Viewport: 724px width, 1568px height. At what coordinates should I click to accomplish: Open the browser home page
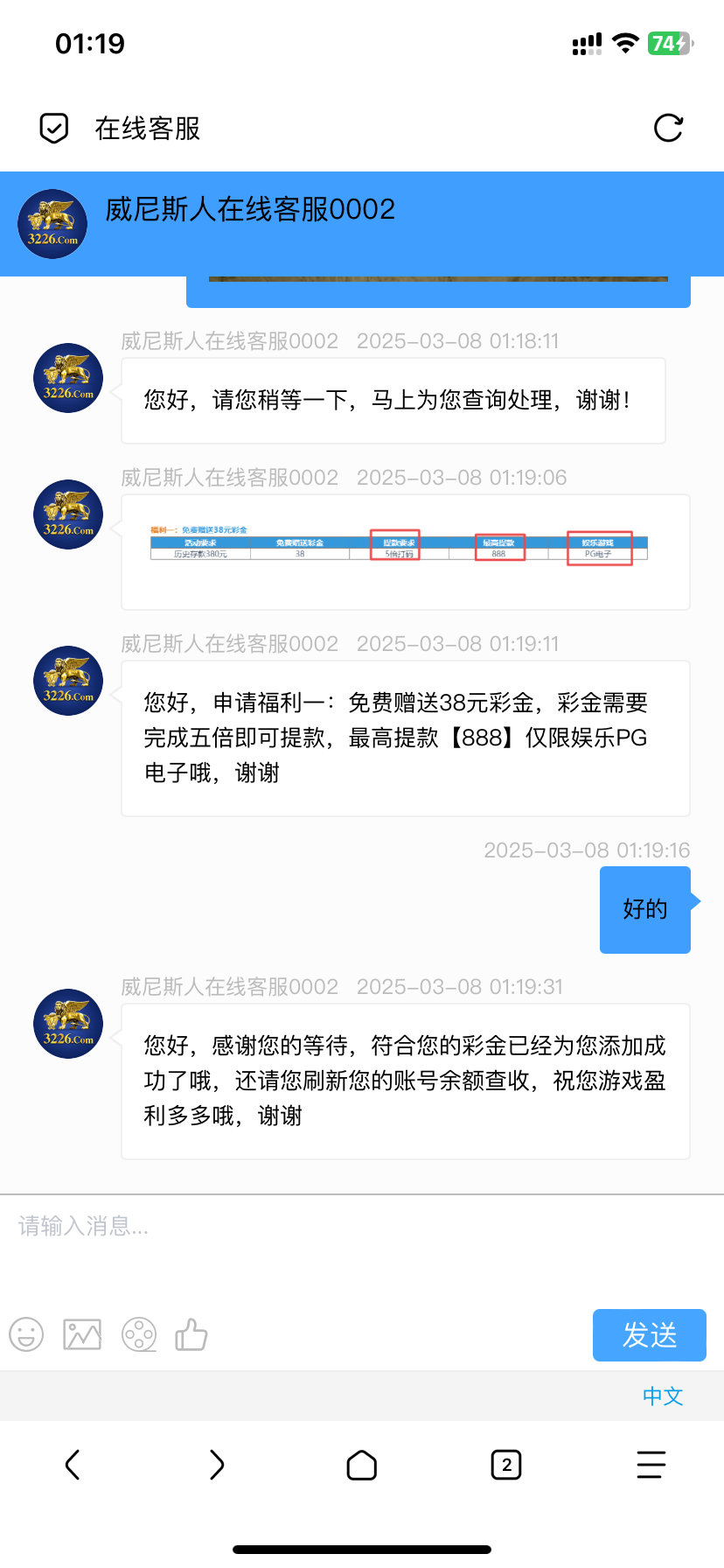[x=361, y=1465]
